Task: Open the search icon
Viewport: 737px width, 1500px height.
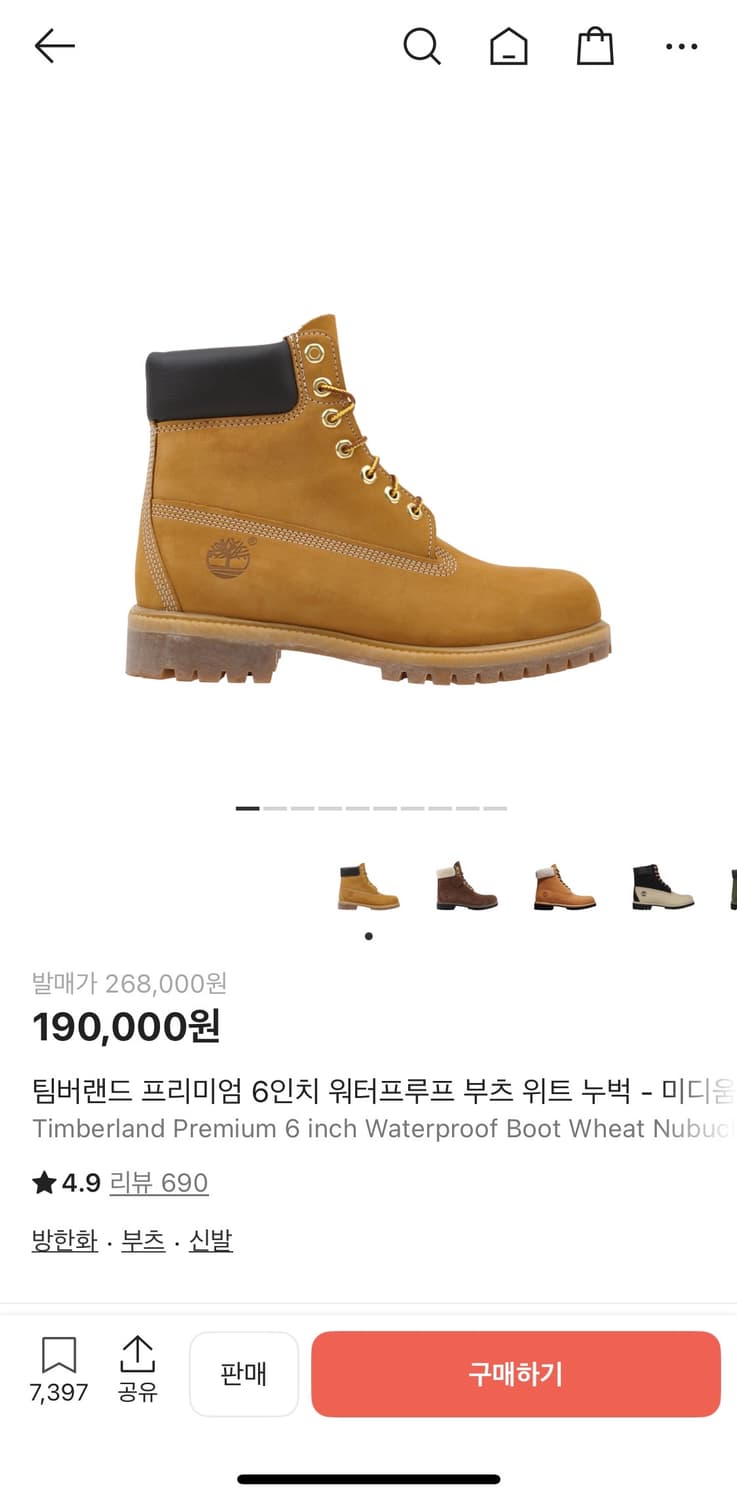Action: [422, 46]
